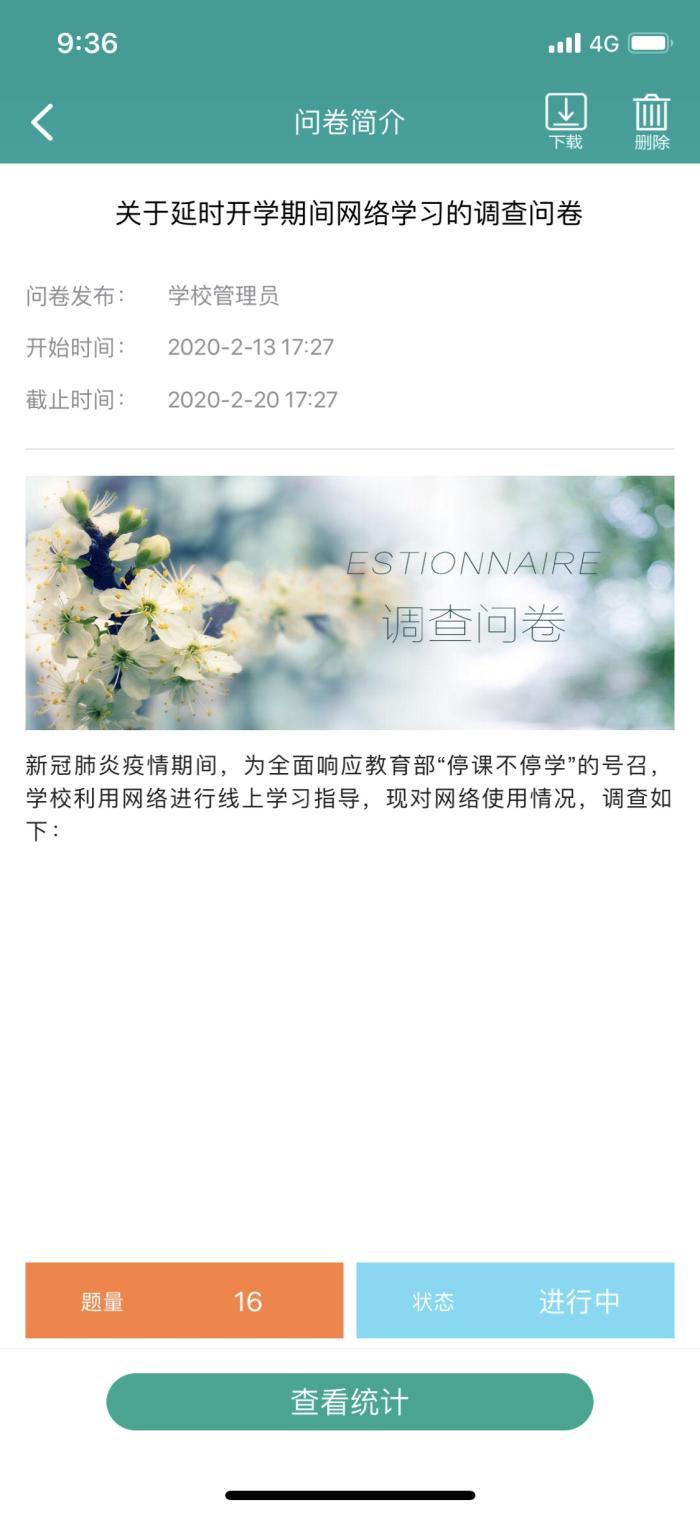Download the questionnaire (下载)
This screenshot has width=700, height=1515.
[566, 122]
